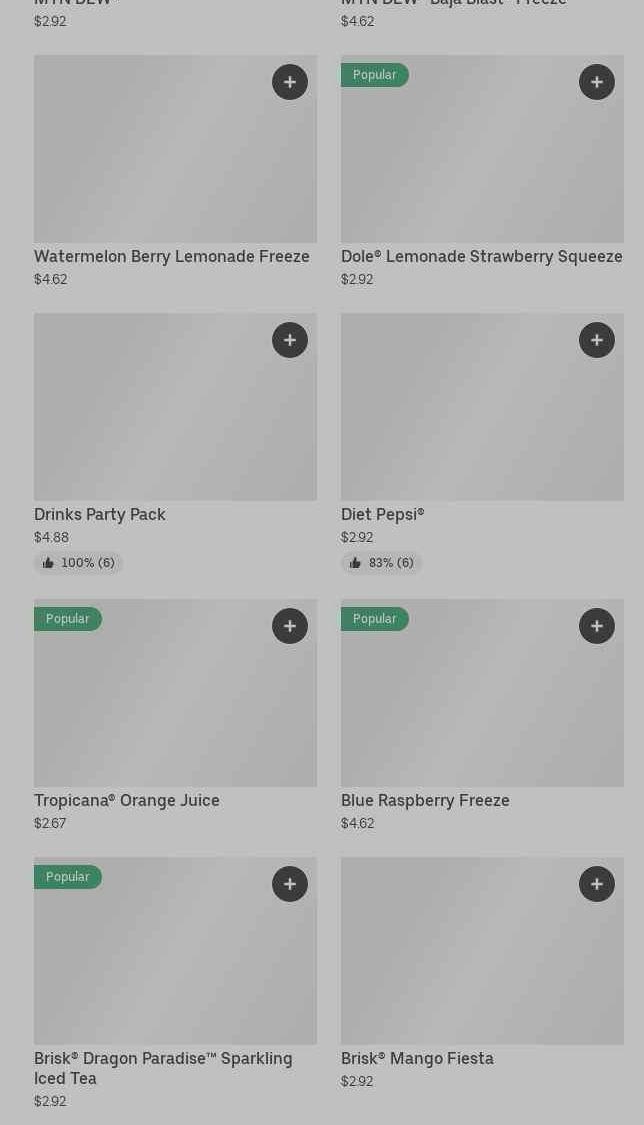This screenshot has height=1125, width=644.
Task: Add Brisk Mango Fiesta to cart
Action: [597, 884]
